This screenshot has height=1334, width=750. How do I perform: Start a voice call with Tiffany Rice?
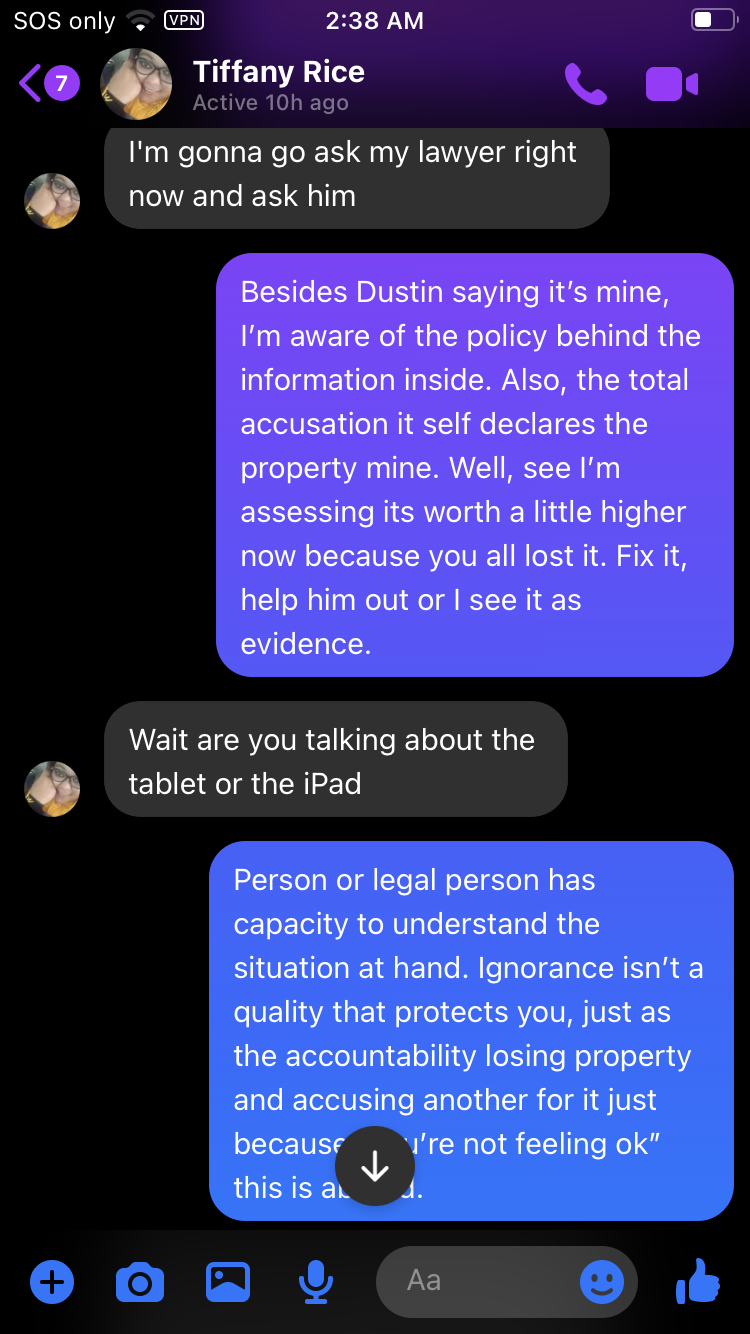pos(585,84)
